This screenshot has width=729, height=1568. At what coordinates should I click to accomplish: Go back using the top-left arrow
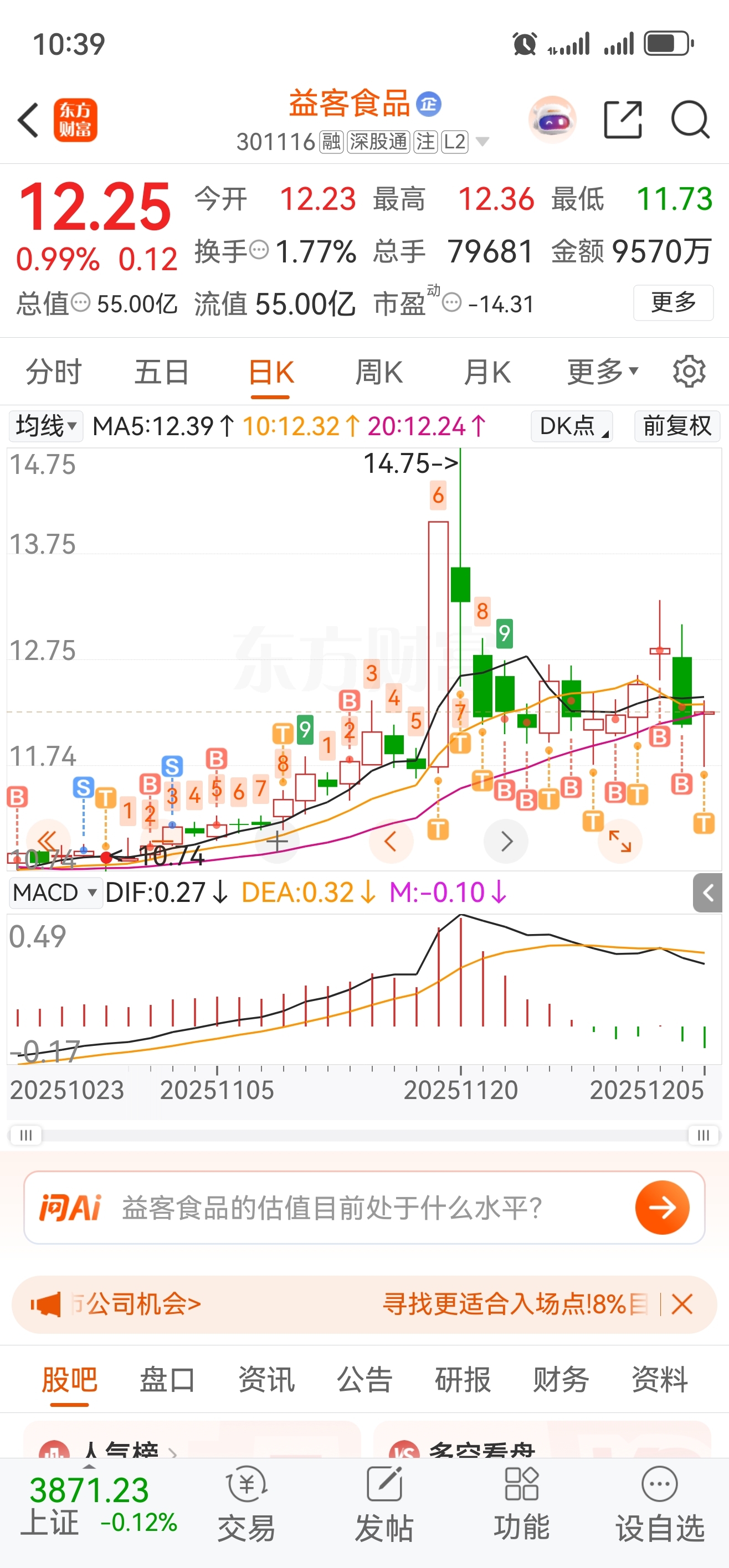(29, 120)
